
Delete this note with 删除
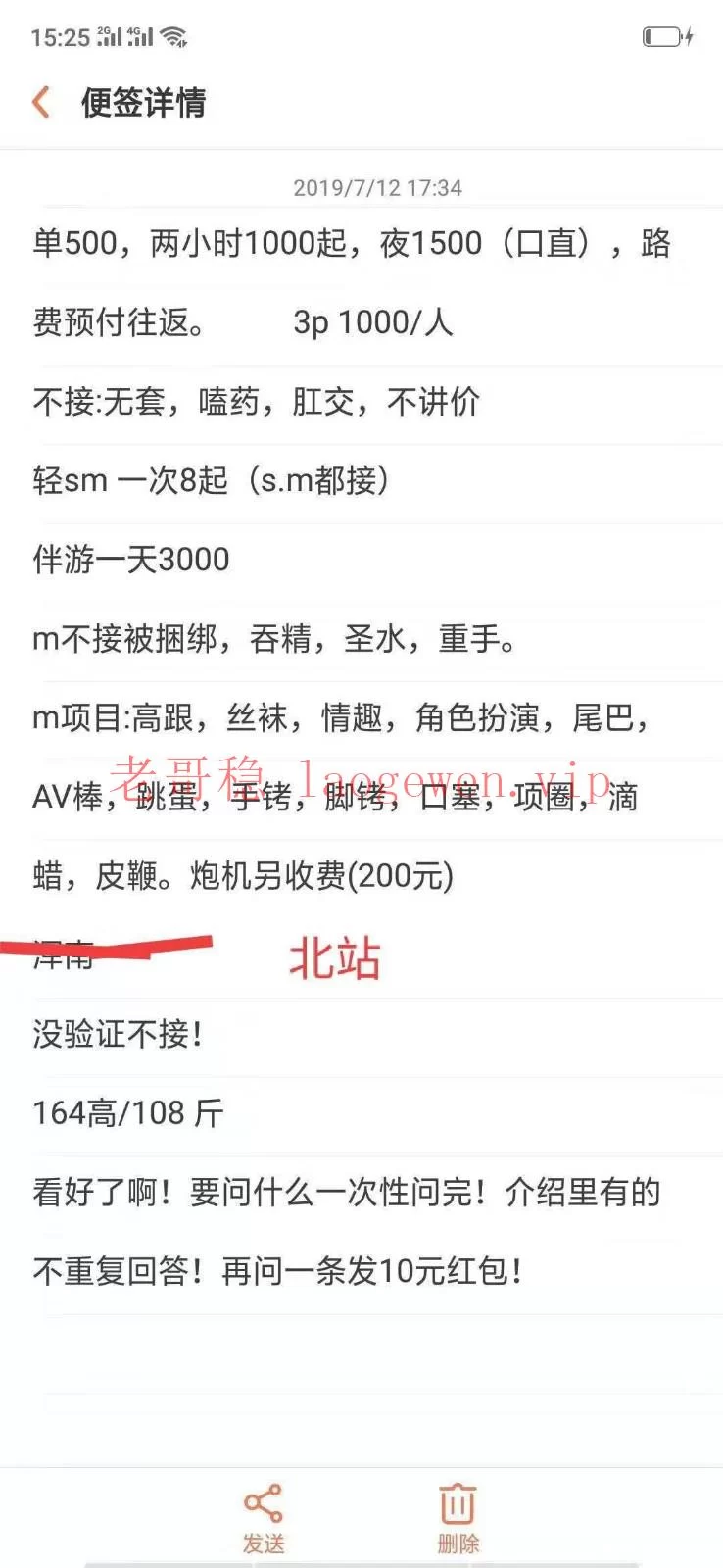click(458, 1517)
